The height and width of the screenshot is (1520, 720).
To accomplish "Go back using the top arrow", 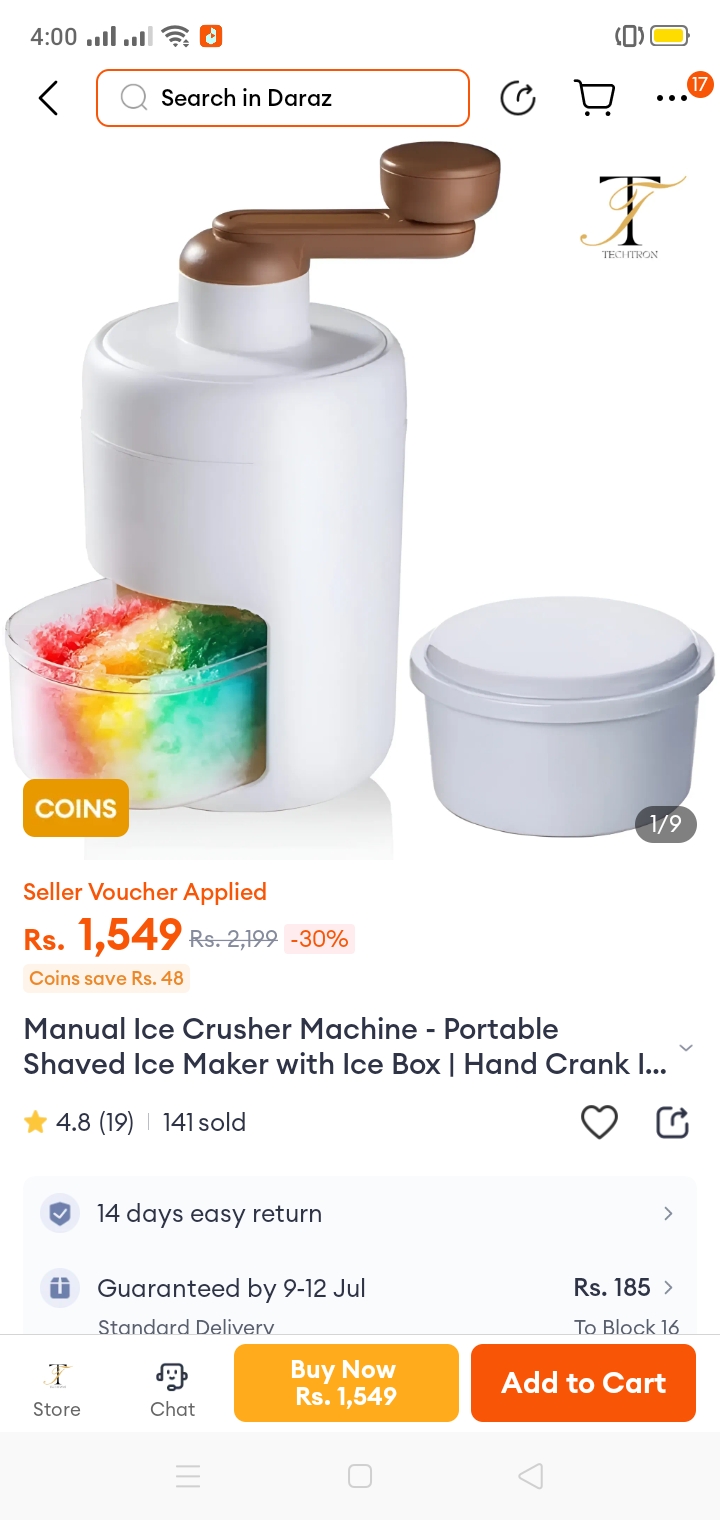I will (48, 98).
